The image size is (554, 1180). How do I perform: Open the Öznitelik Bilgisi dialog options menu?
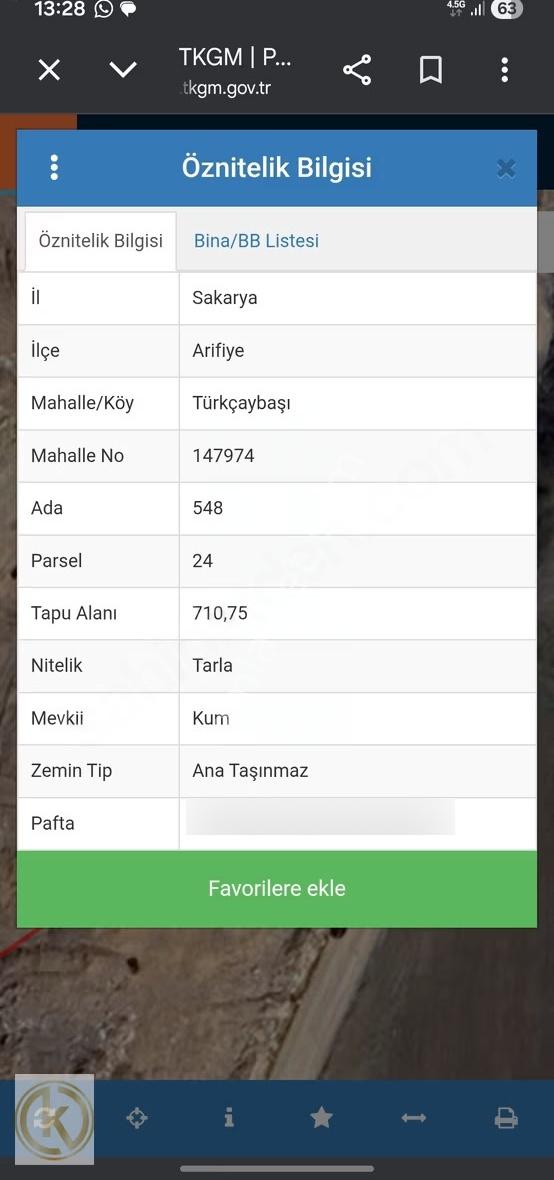click(53, 167)
